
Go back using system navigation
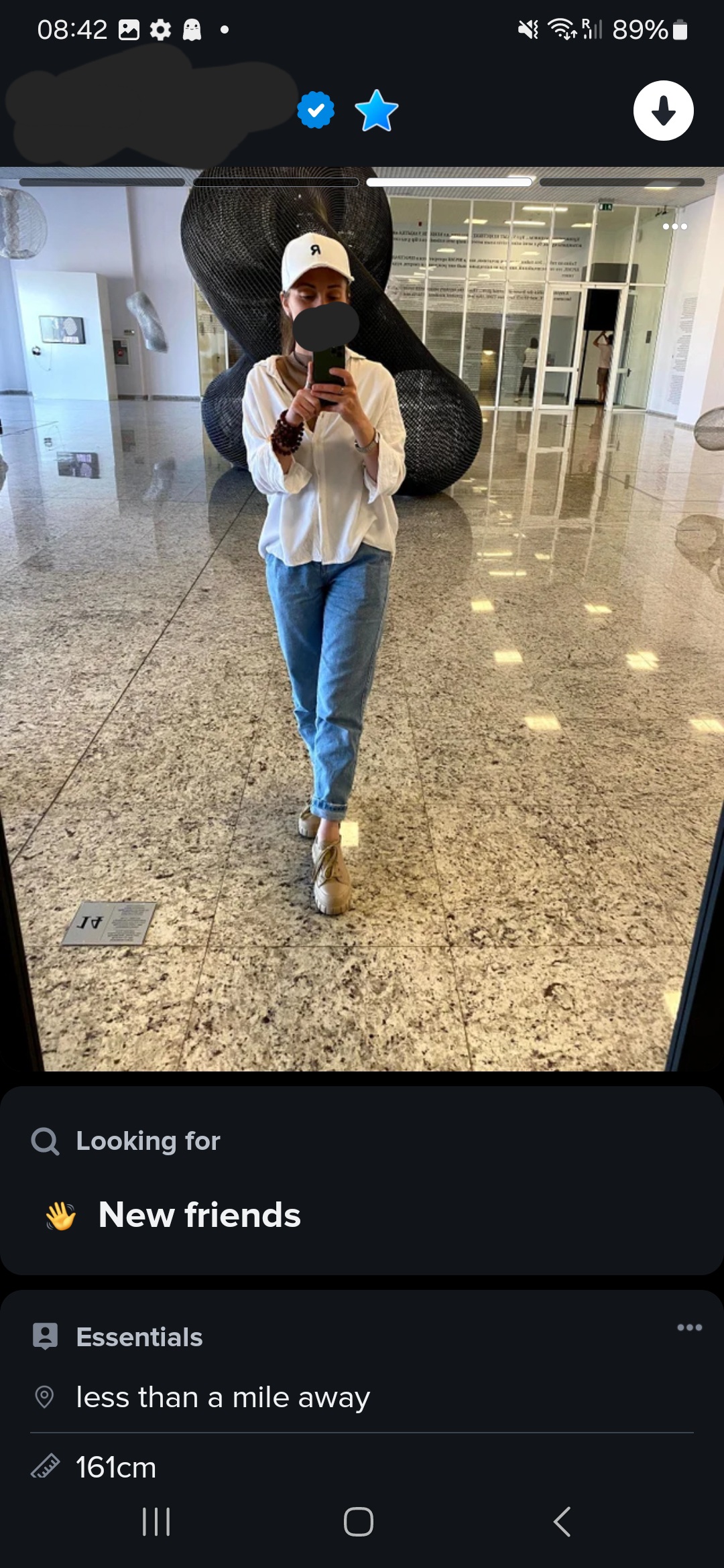[x=562, y=1522]
